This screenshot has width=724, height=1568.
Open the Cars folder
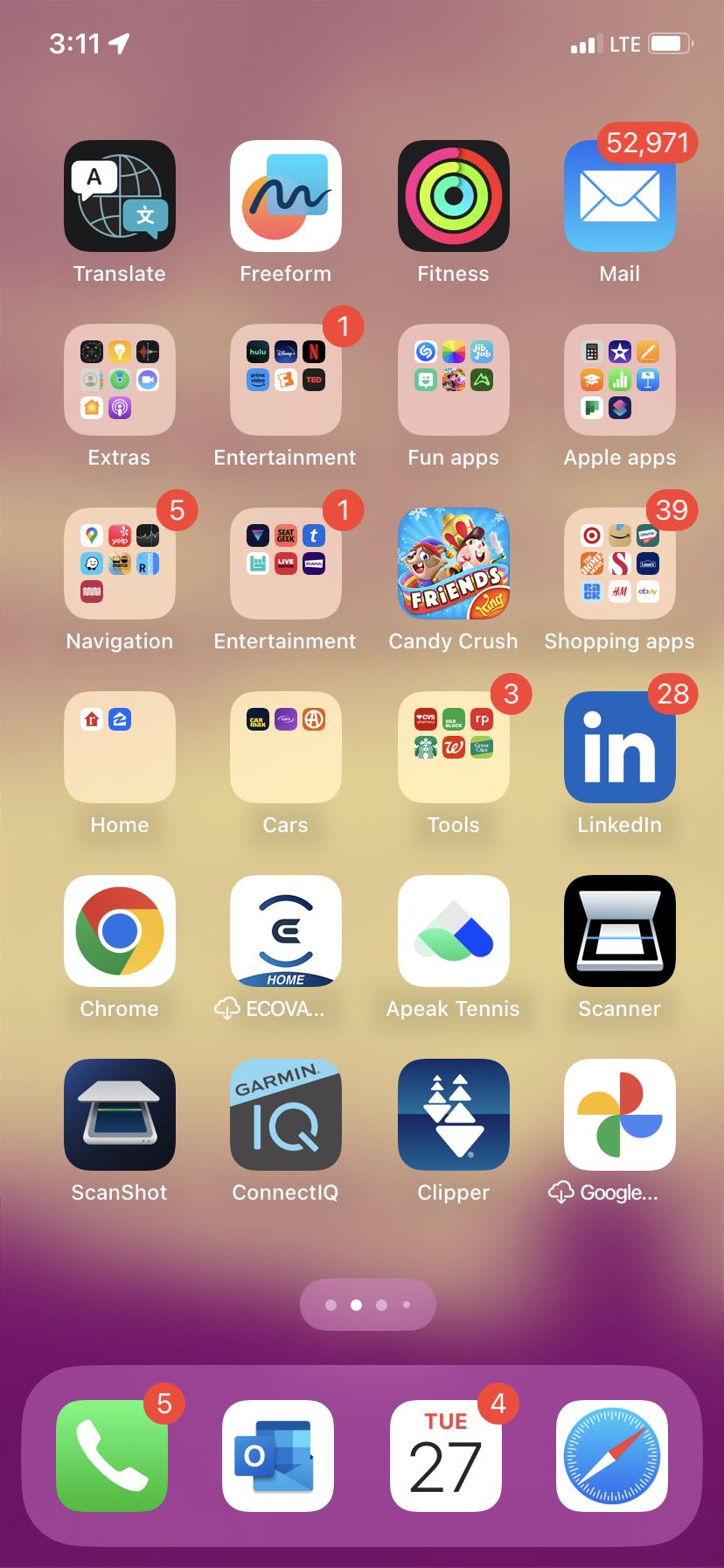286,747
